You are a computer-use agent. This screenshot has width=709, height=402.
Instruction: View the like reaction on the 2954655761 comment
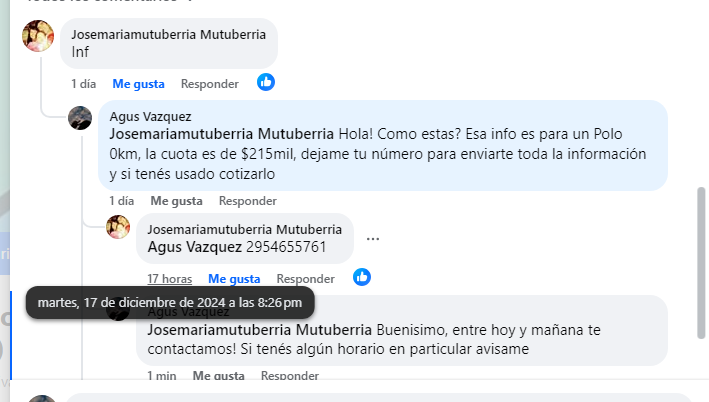(362, 277)
